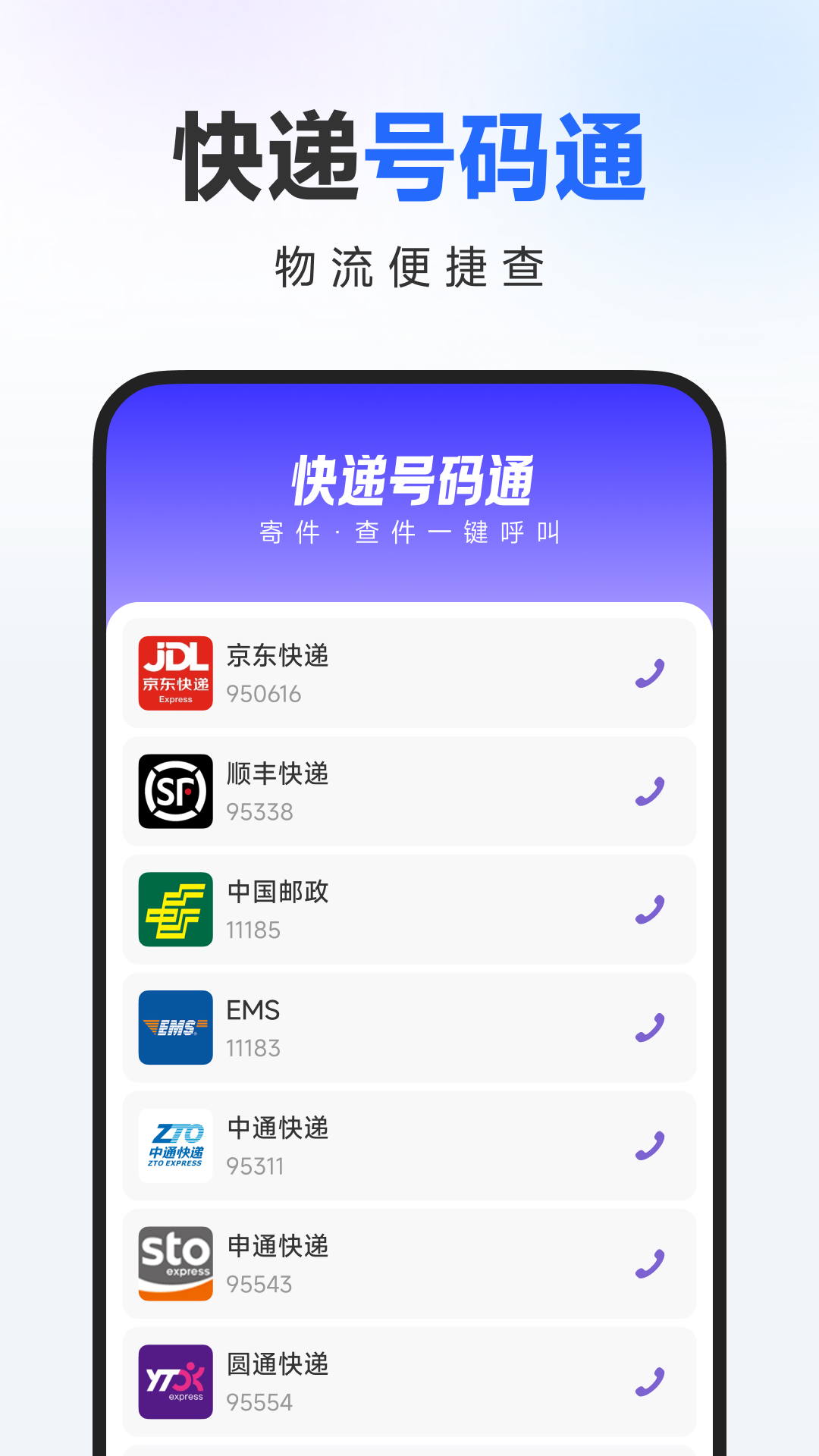Tap the phone icon next to 京东快递
Viewport: 819px width, 1456px height.
coord(648,673)
